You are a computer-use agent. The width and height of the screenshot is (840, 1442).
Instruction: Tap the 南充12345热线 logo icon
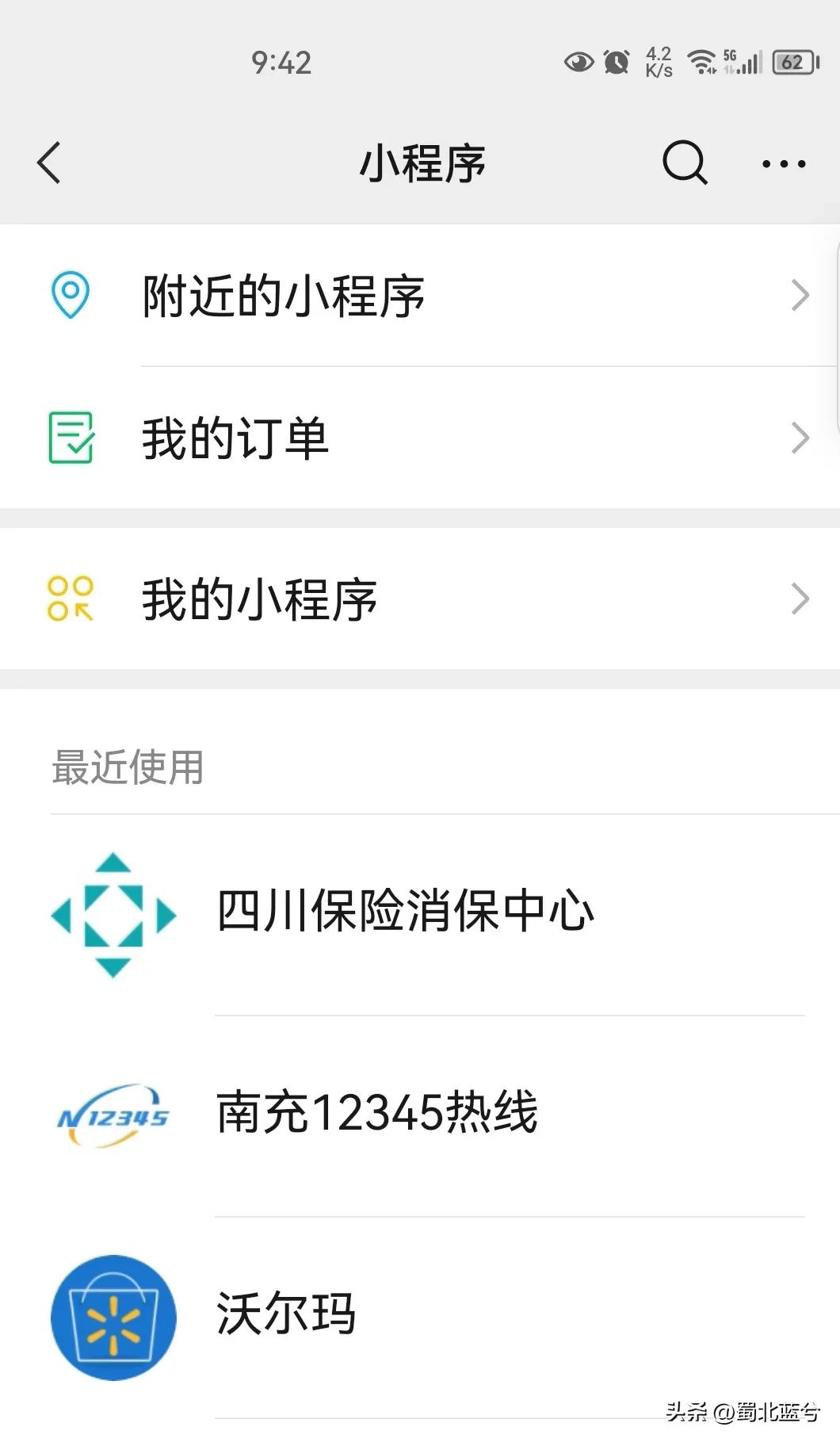(113, 1115)
